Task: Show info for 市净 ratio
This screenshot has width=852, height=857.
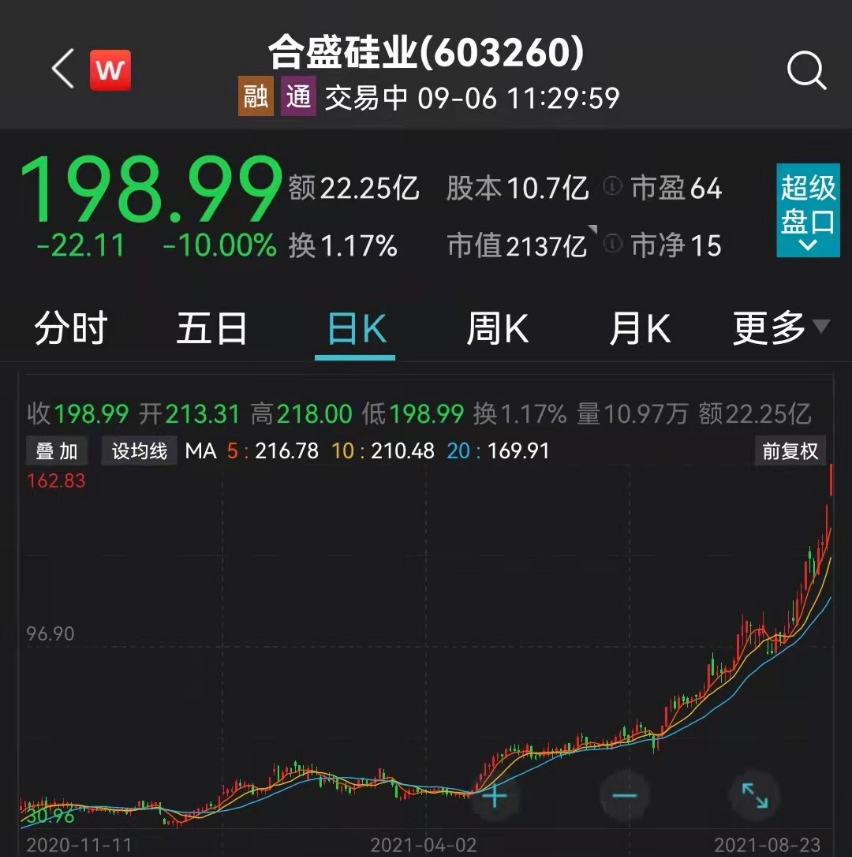Action: (612, 245)
